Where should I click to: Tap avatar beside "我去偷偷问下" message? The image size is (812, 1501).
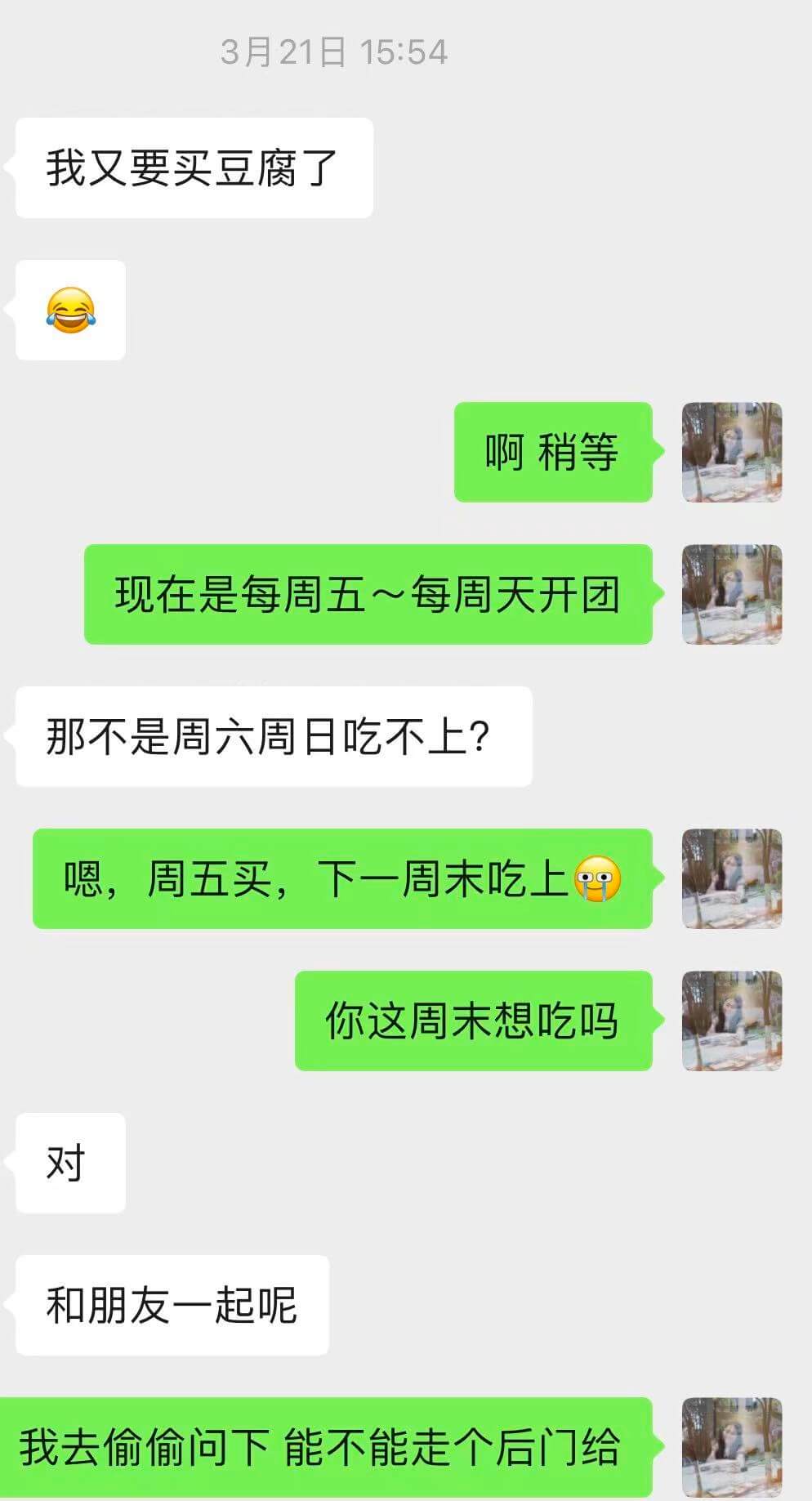pos(732,1447)
